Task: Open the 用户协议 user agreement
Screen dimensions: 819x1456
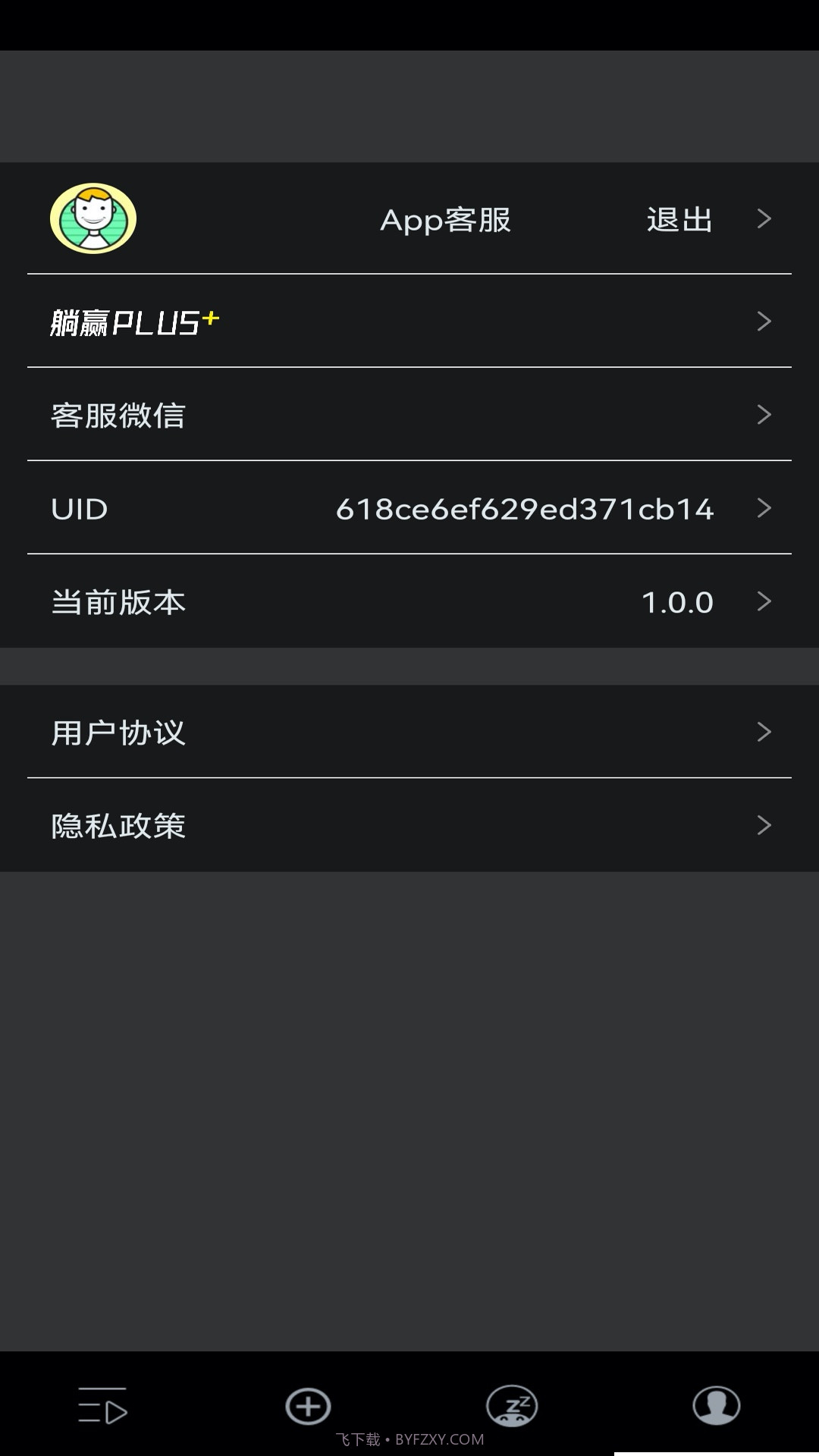Action: (x=118, y=731)
